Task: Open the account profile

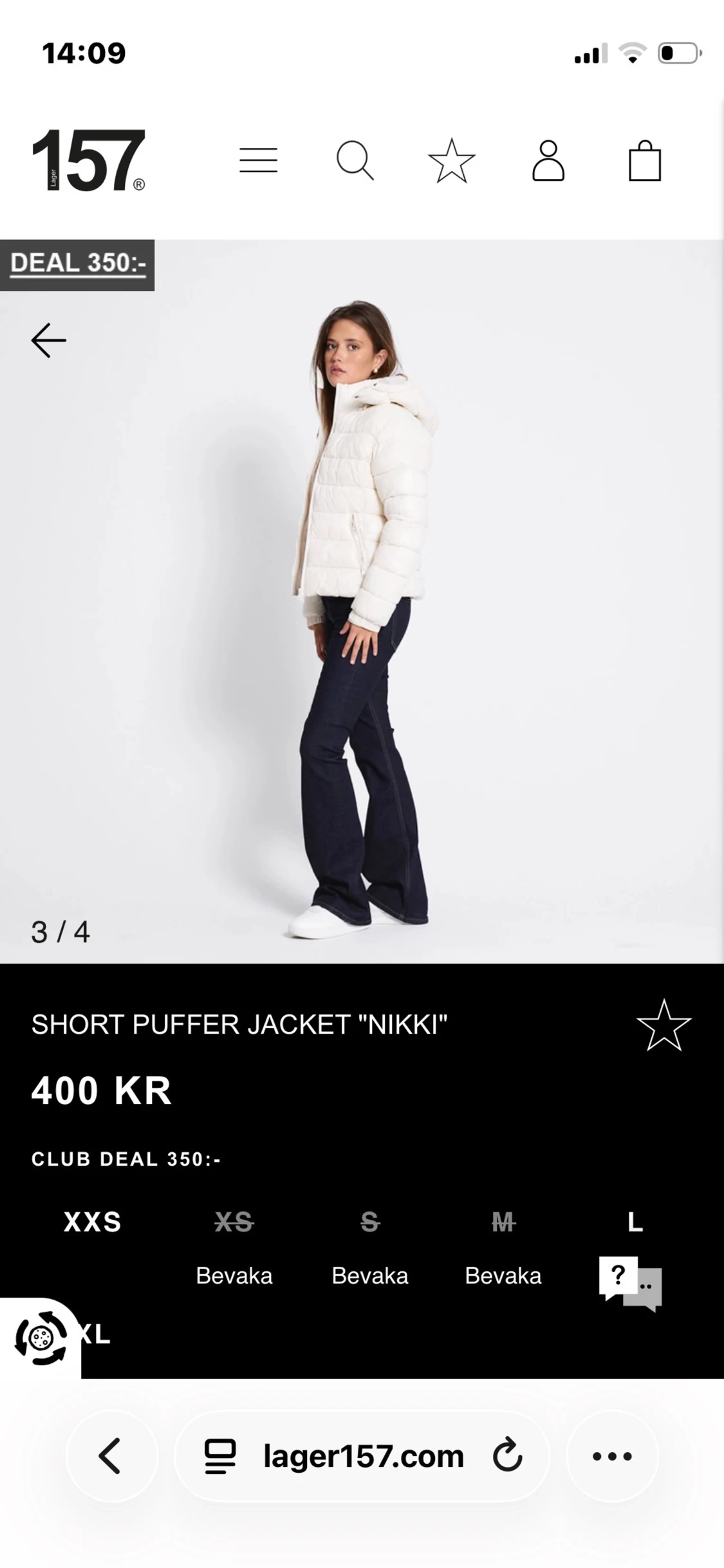Action: pyautogui.click(x=548, y=160)
